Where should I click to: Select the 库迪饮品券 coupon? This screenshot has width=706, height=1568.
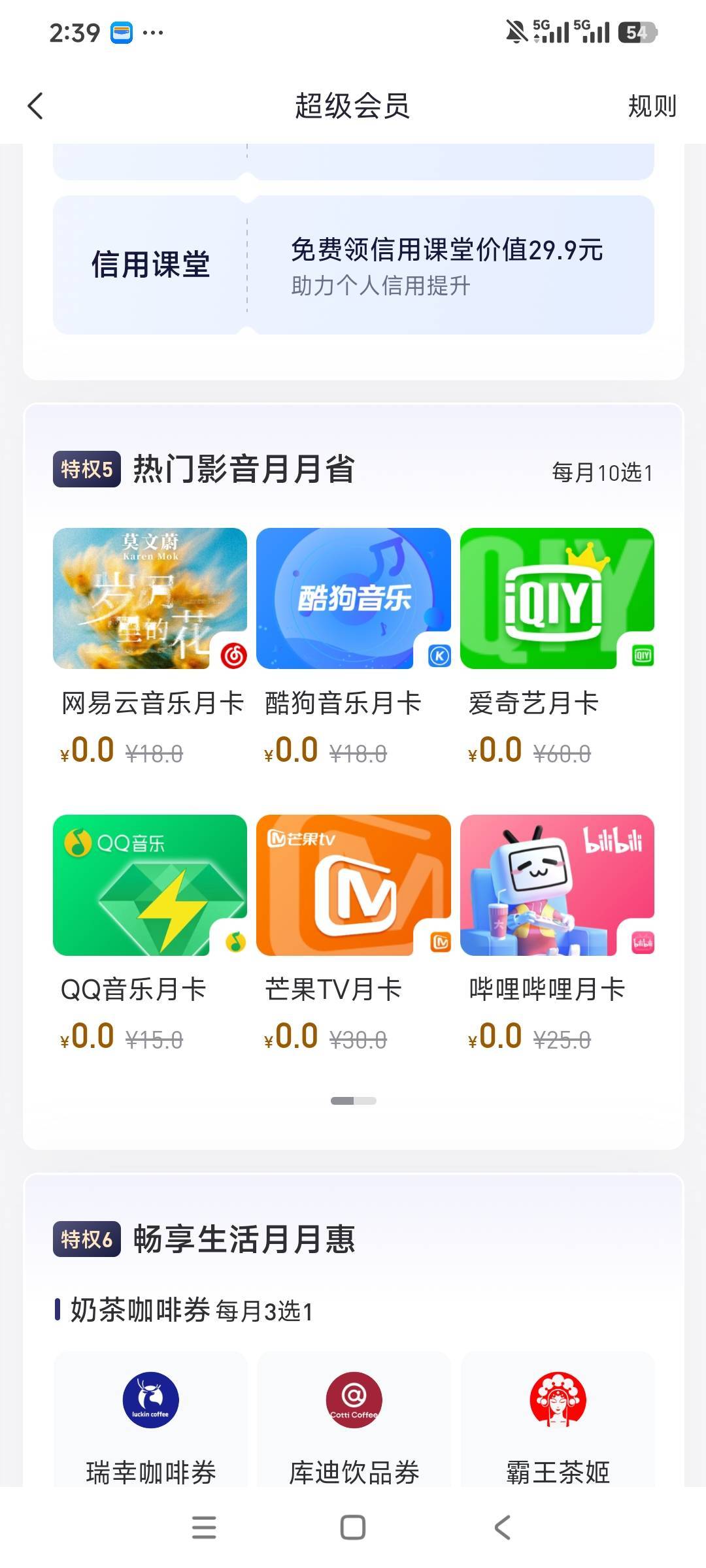tap(354, 1424)
